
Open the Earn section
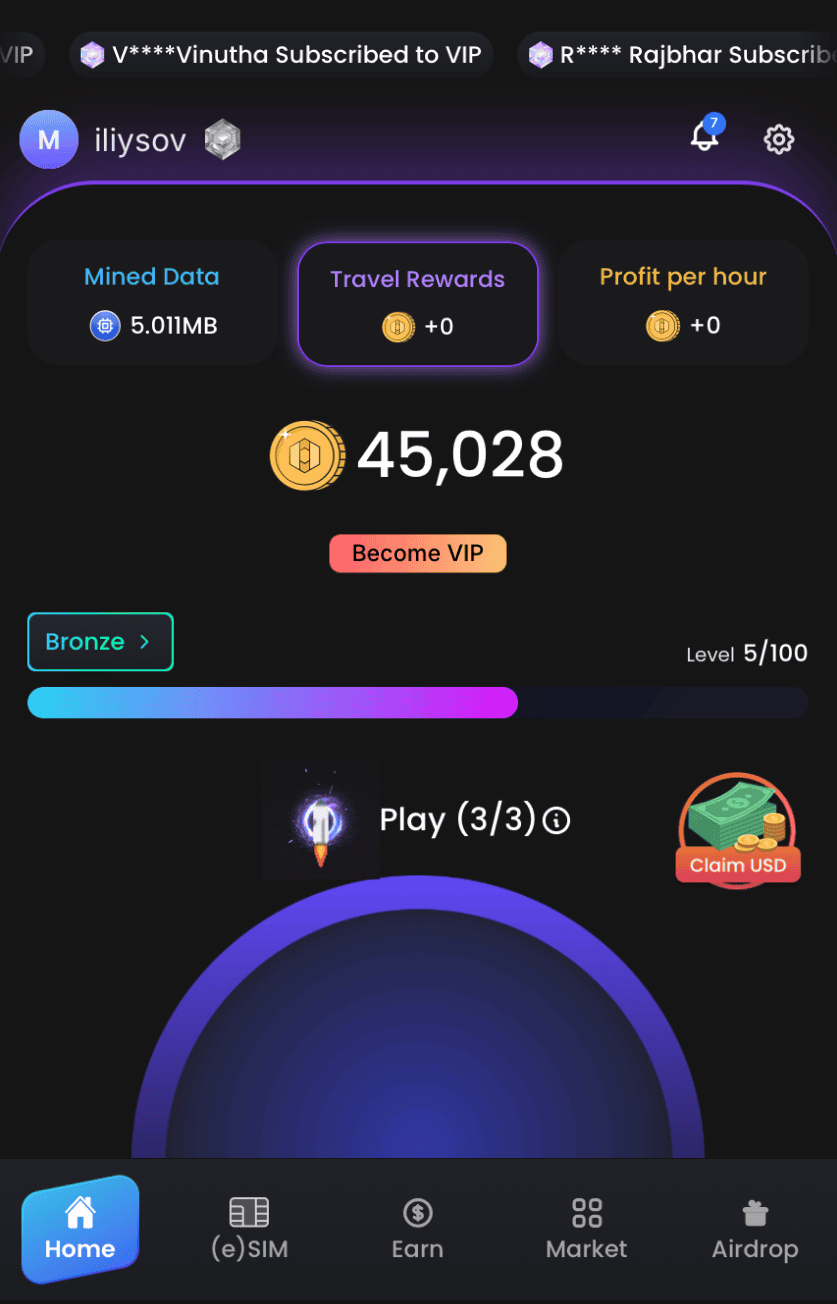pyautogui.click(x=417, y=1226)
